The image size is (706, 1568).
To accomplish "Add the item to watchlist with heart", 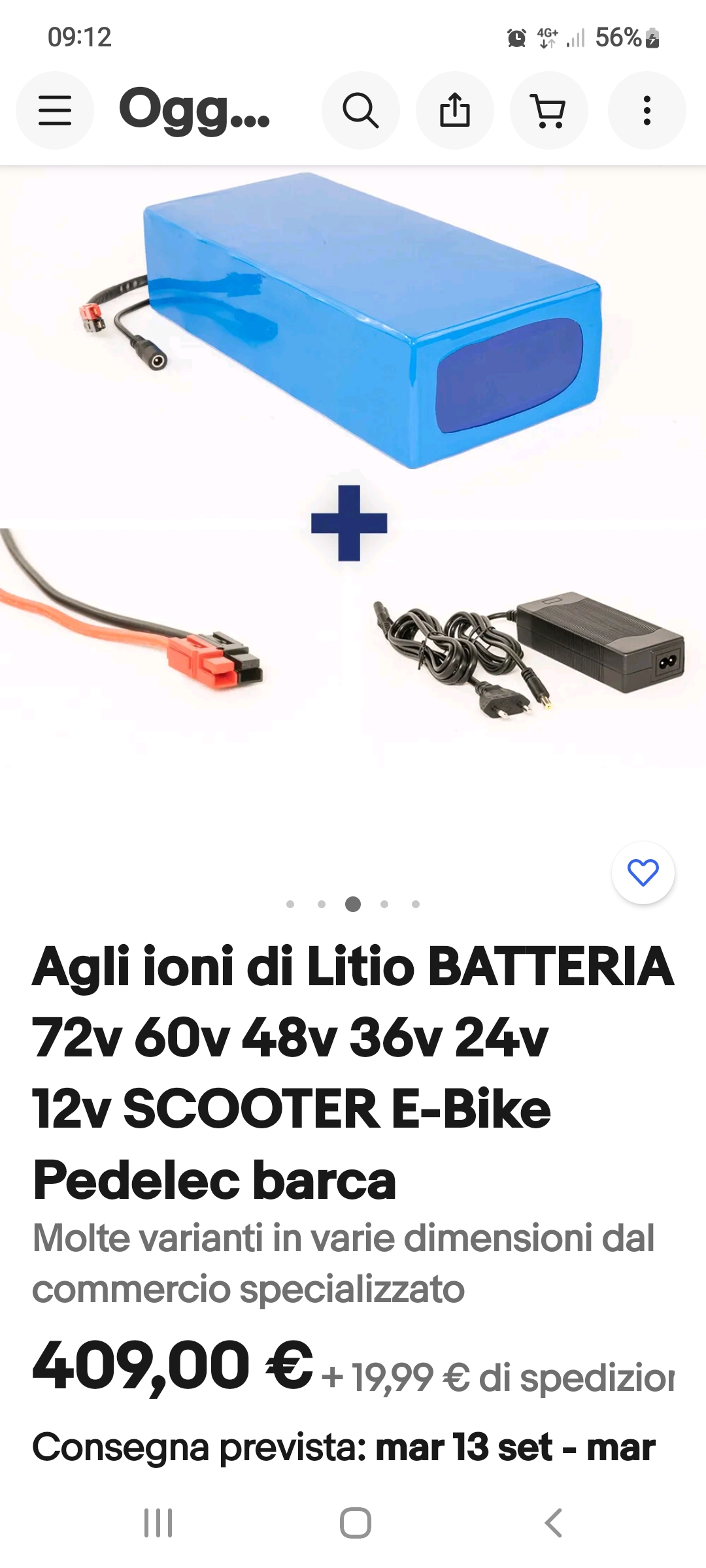I will pyautogui.click(x=643, y=873).
